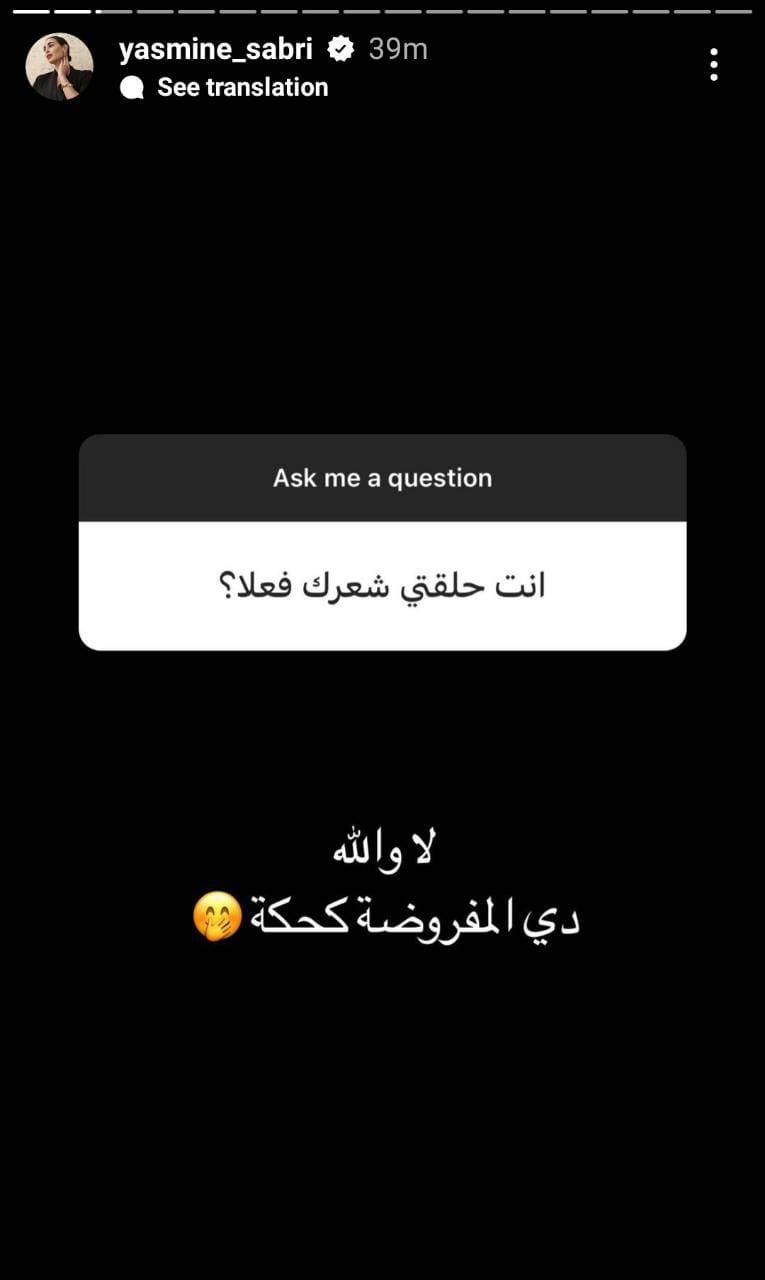Open yasmine_sabri's profile picture
The image size is (765, 1280).
click(x=59, y=66)
